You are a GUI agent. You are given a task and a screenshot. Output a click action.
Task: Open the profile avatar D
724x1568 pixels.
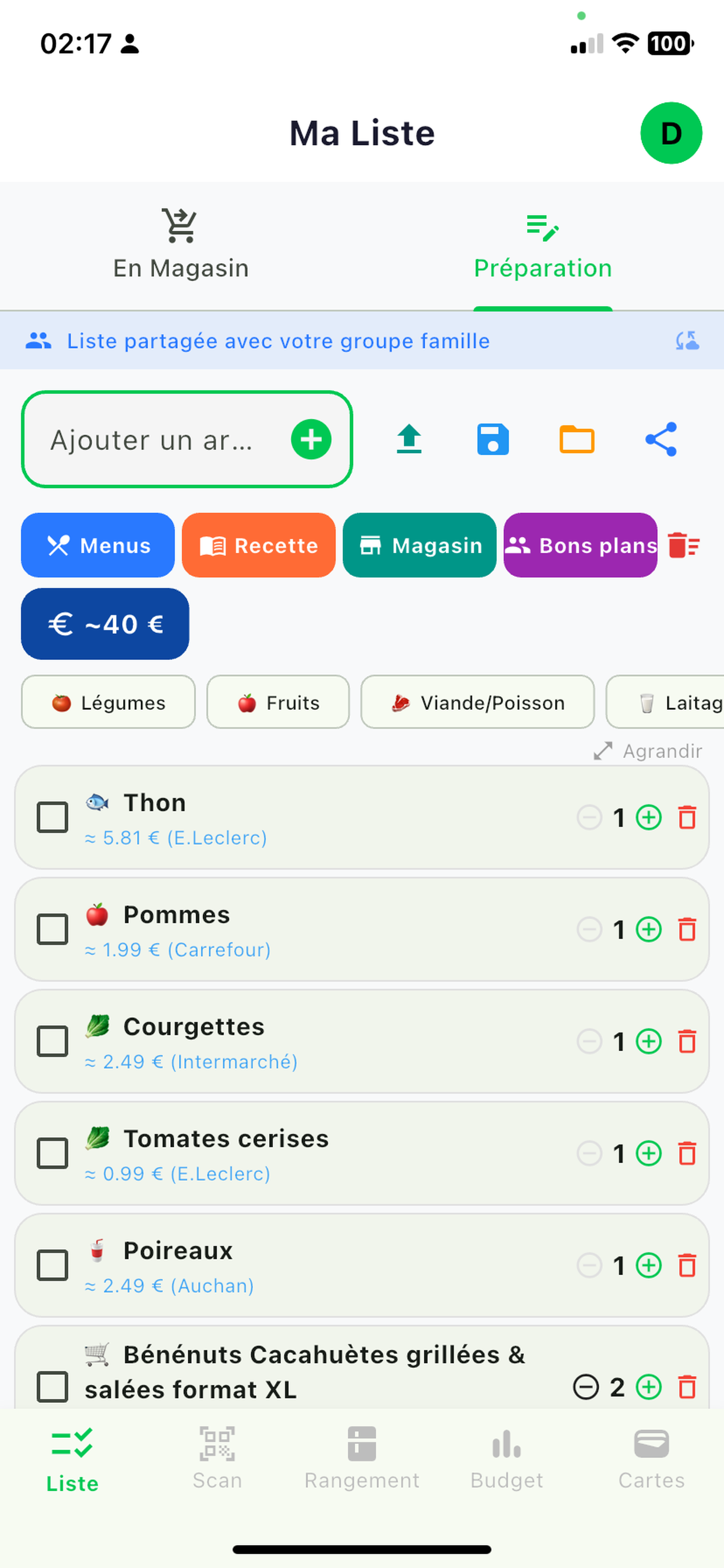(x=671, y=134)
